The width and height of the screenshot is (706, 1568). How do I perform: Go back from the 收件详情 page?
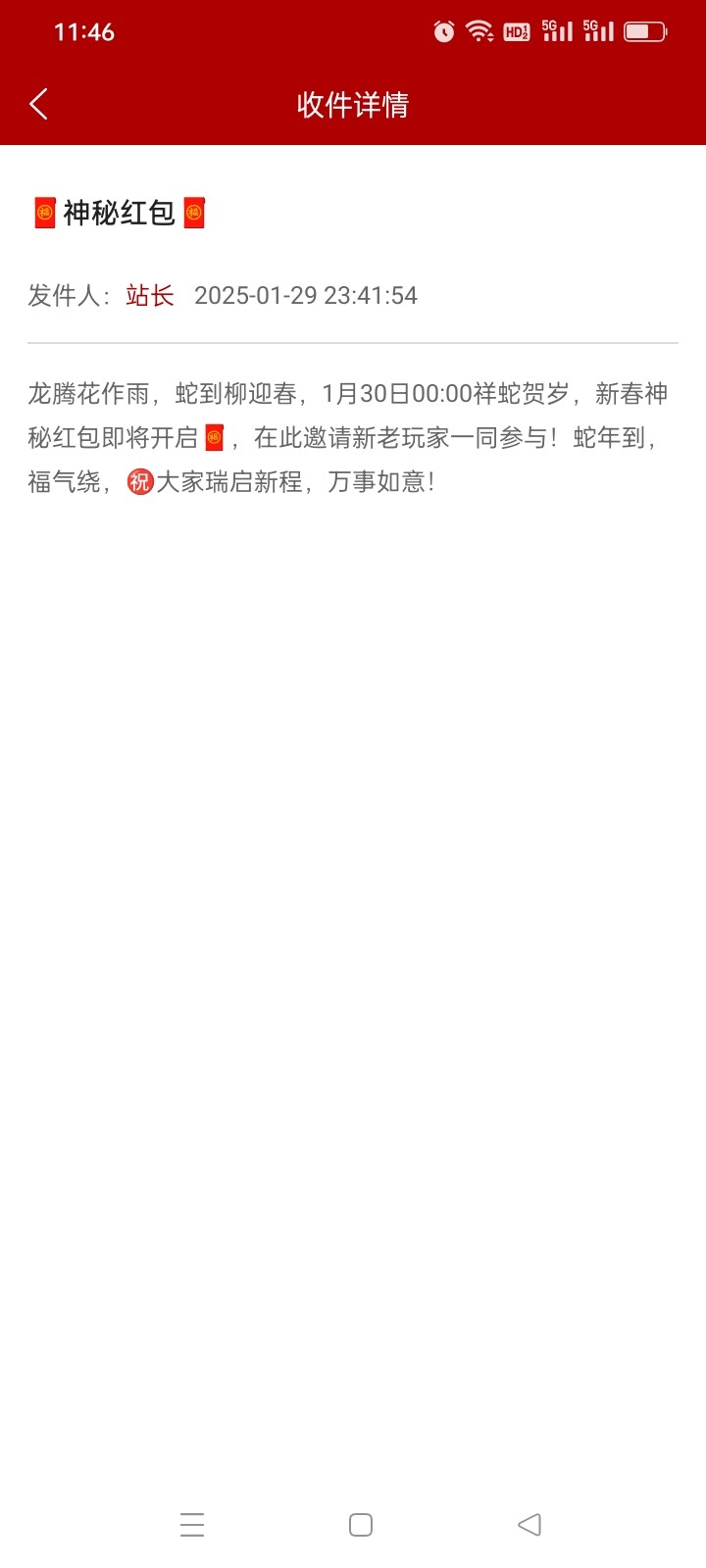pyautogui.click(x=39, y=104)
